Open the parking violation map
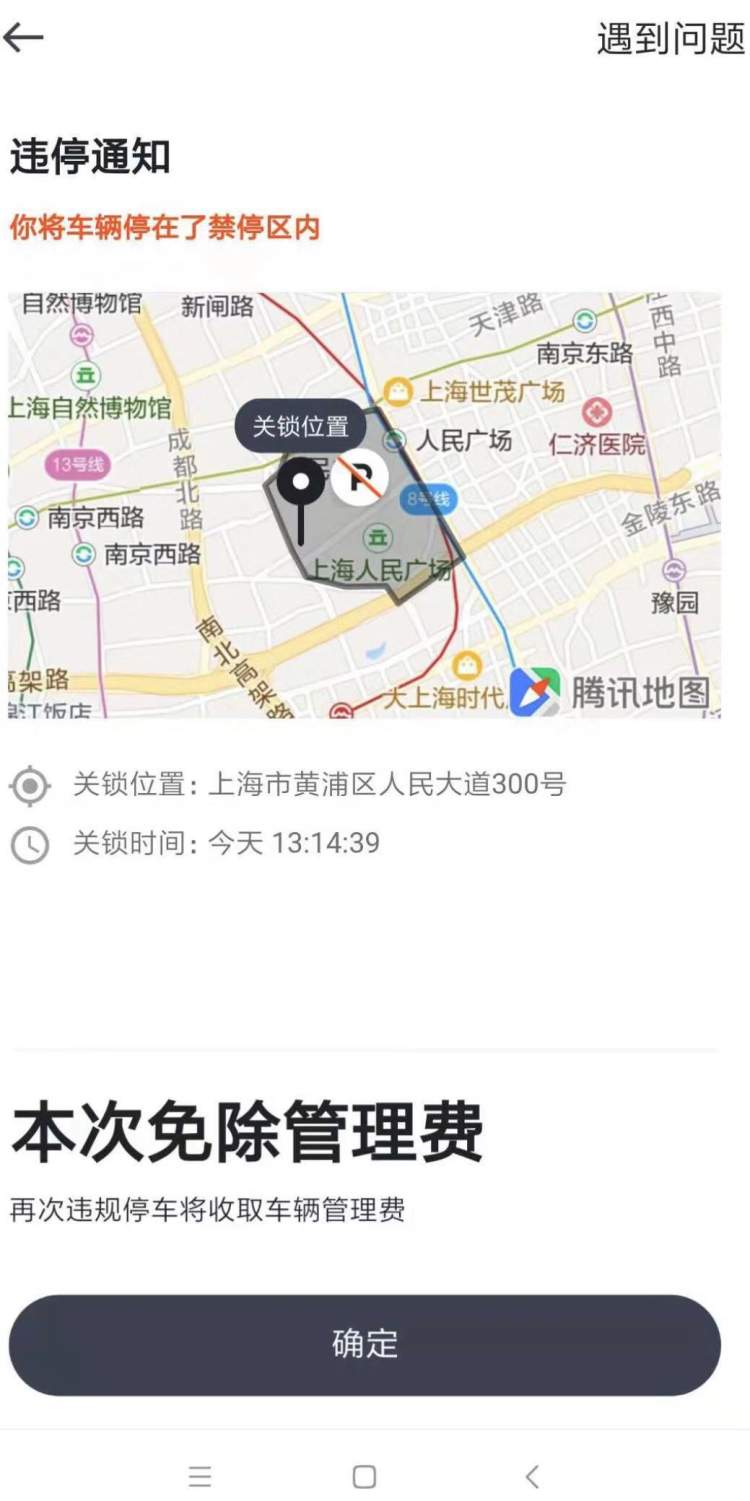 coord(365,504)
